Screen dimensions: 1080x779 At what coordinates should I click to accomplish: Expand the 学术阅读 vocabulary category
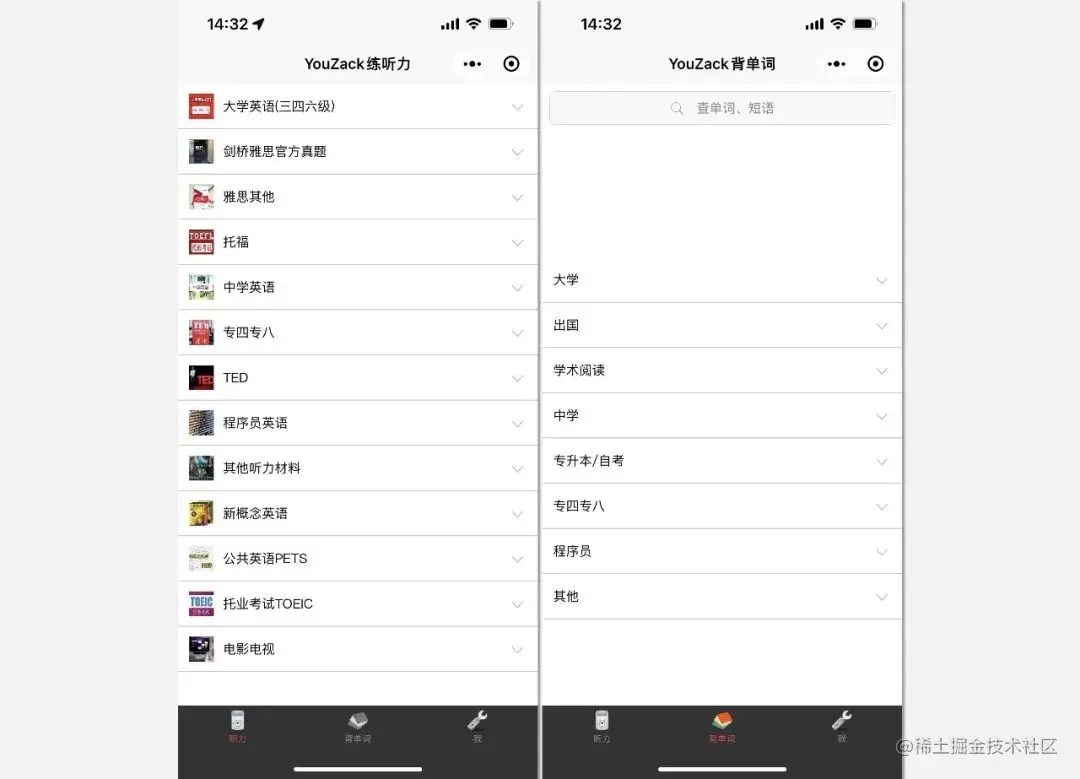721,371
